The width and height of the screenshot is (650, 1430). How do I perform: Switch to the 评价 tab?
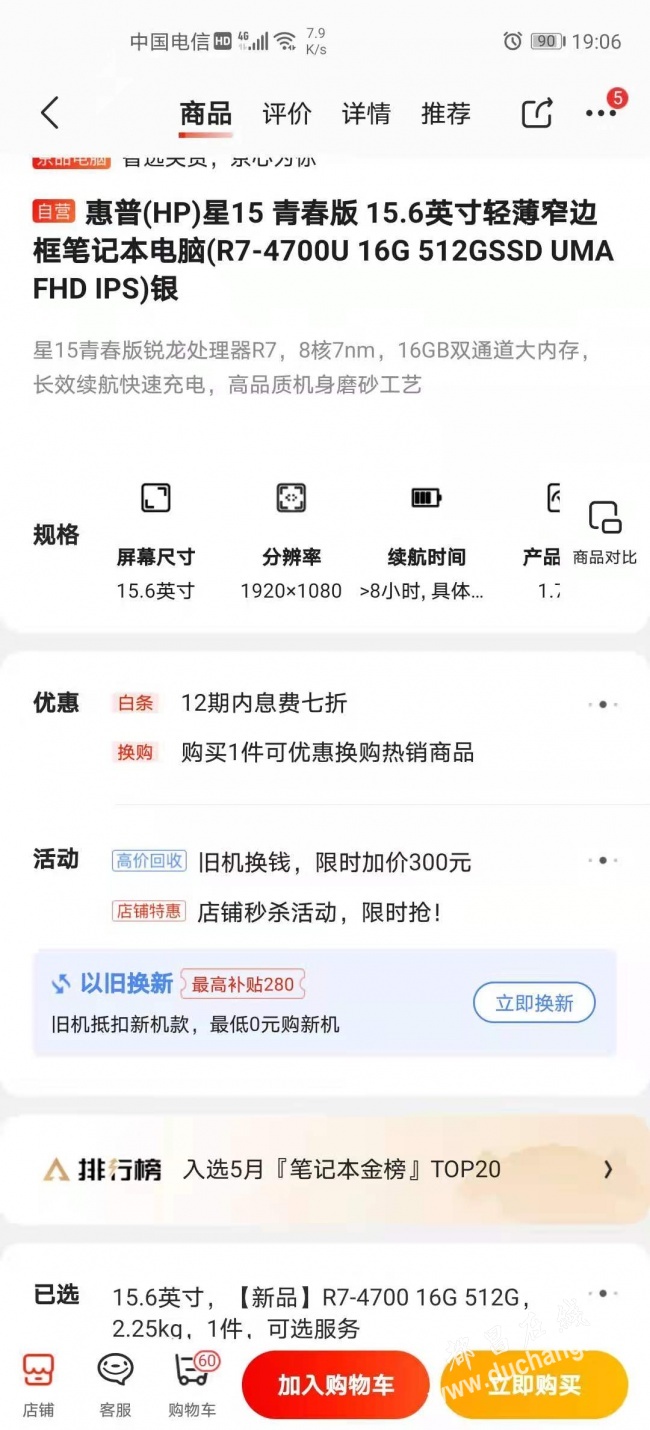tap(287, 113)
